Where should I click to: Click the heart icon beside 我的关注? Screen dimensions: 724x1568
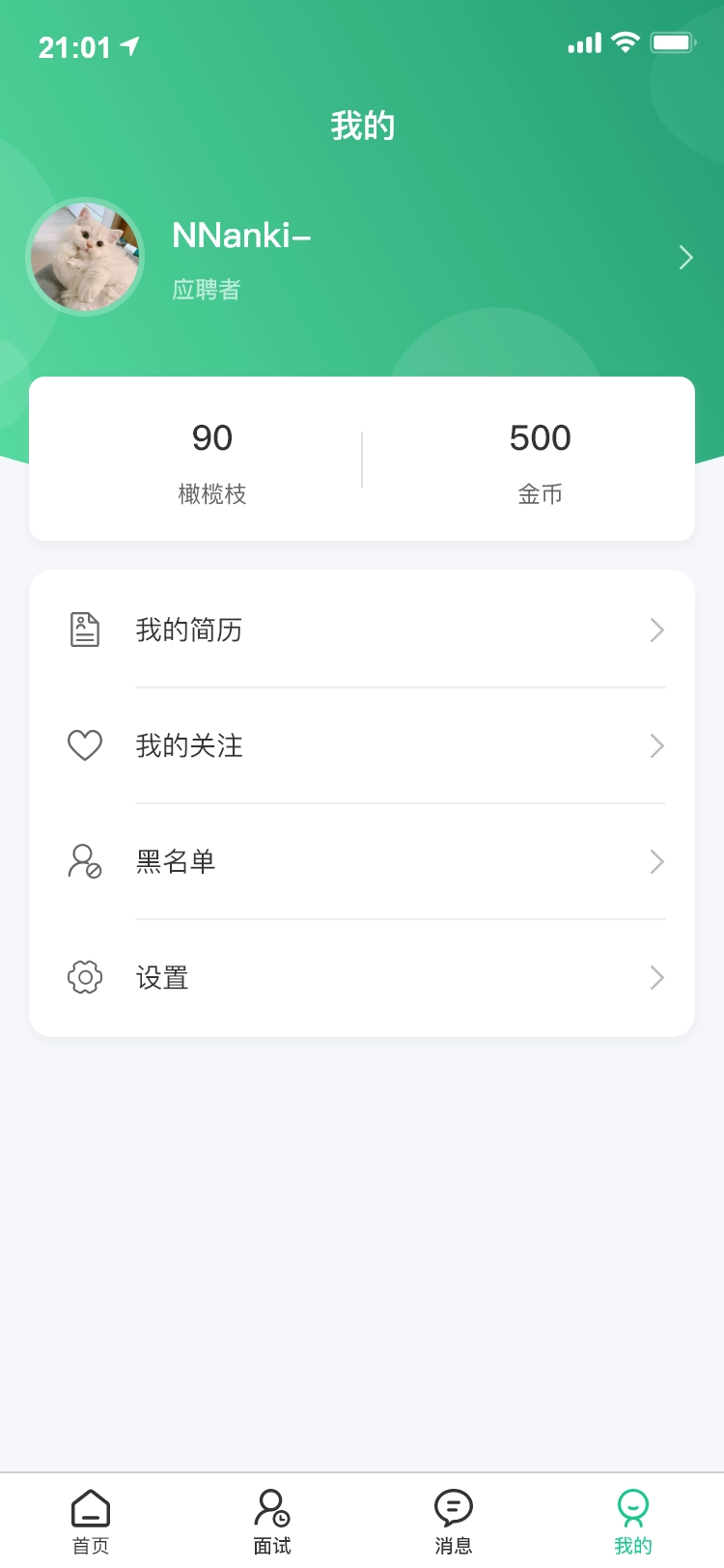[x=85, y=745]
